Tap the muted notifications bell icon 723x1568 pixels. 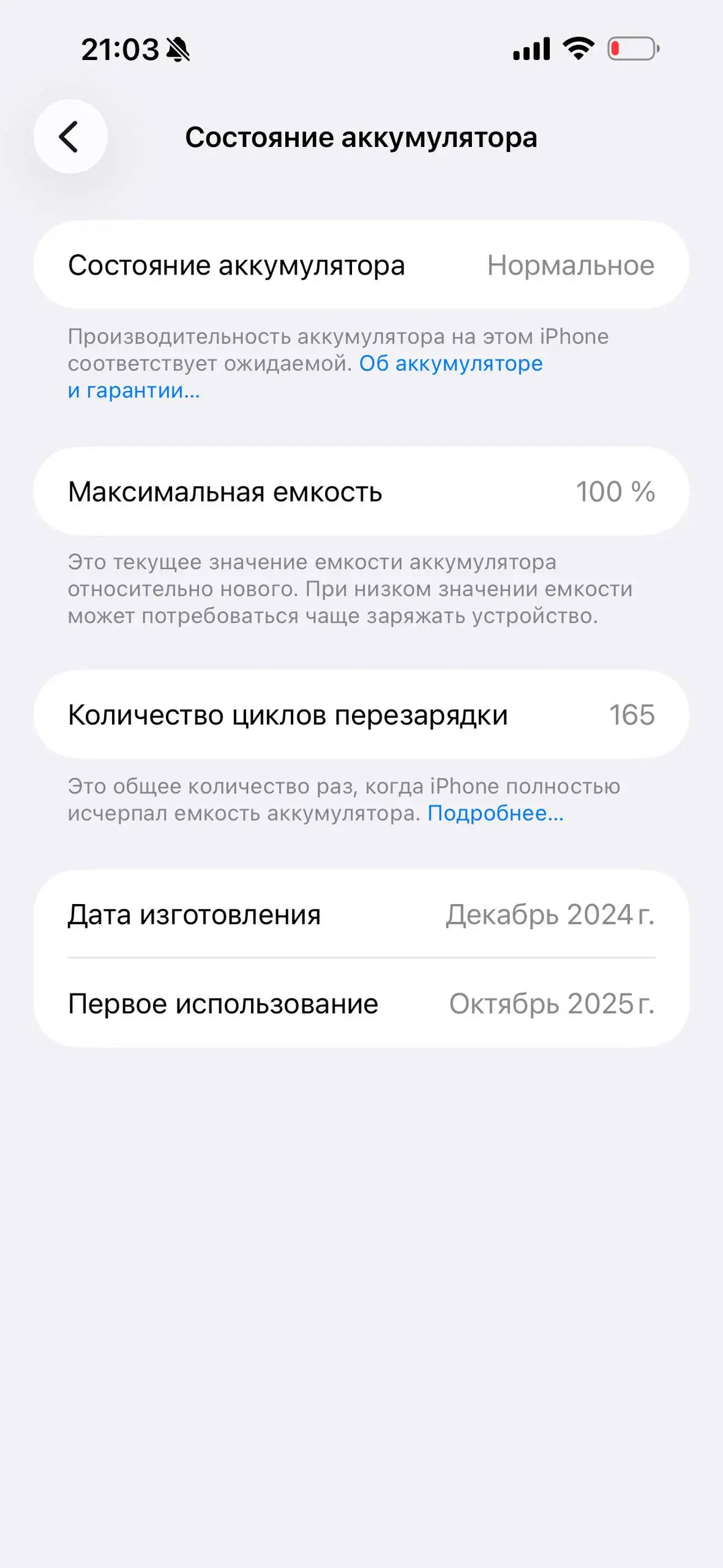tap(176, 50)
